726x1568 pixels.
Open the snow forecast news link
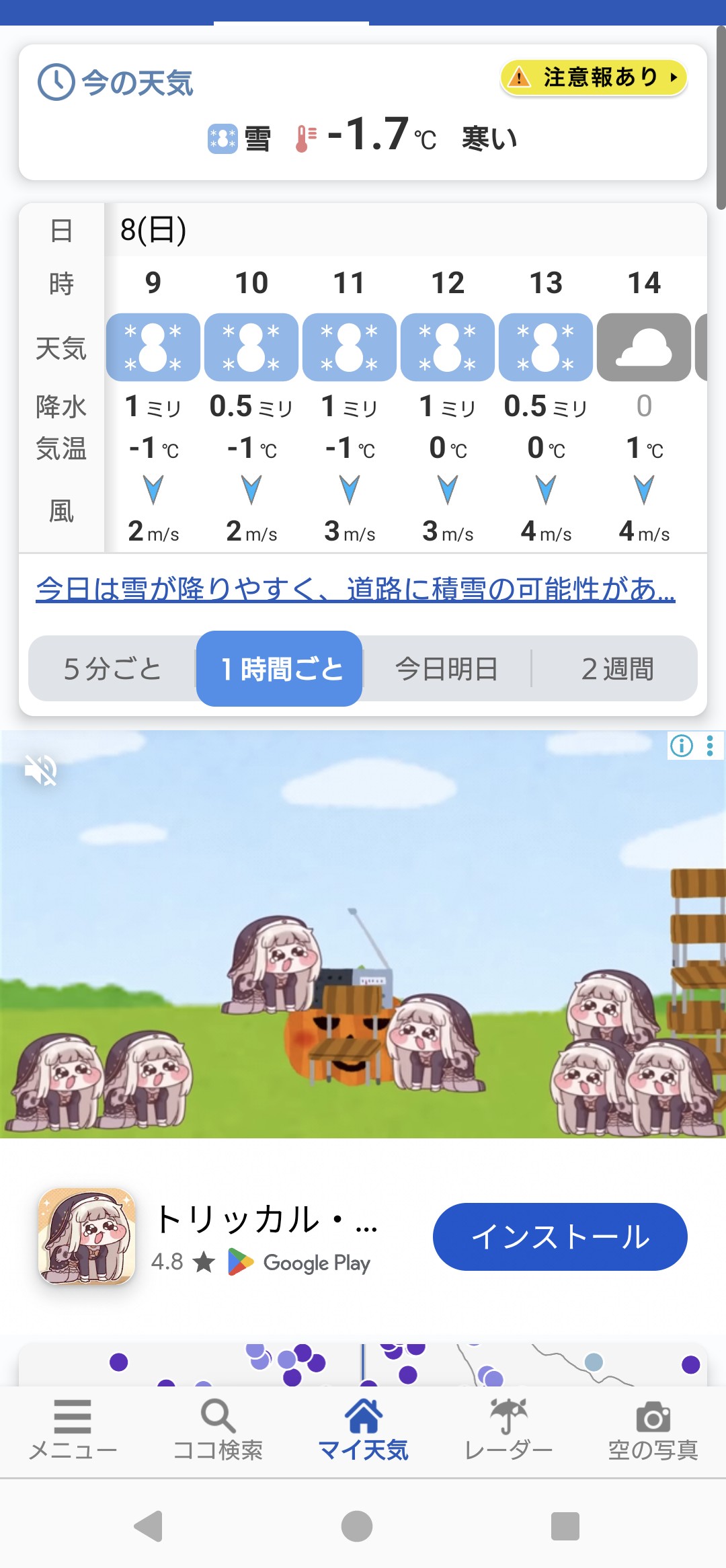coord(355,589)
